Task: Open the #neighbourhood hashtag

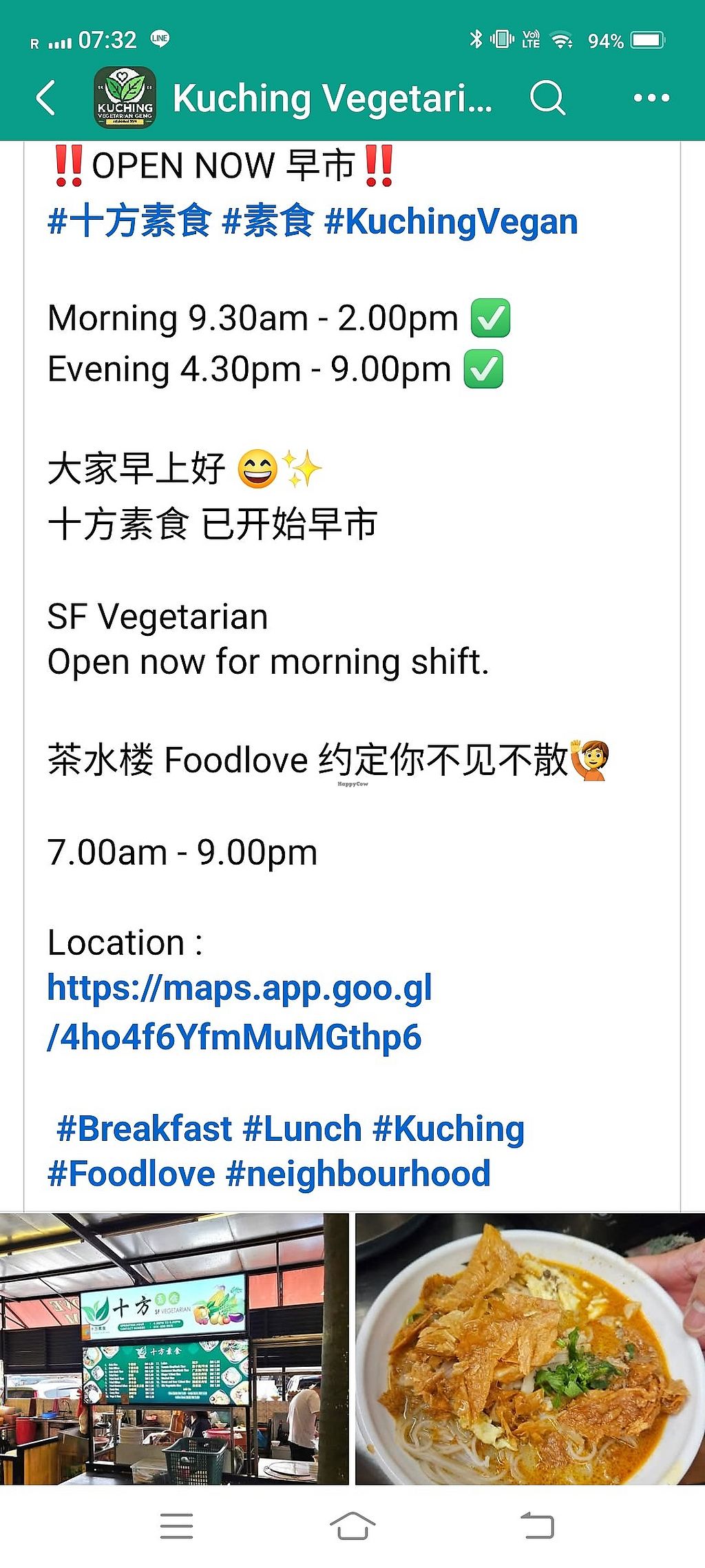Action: point(358,1174)
